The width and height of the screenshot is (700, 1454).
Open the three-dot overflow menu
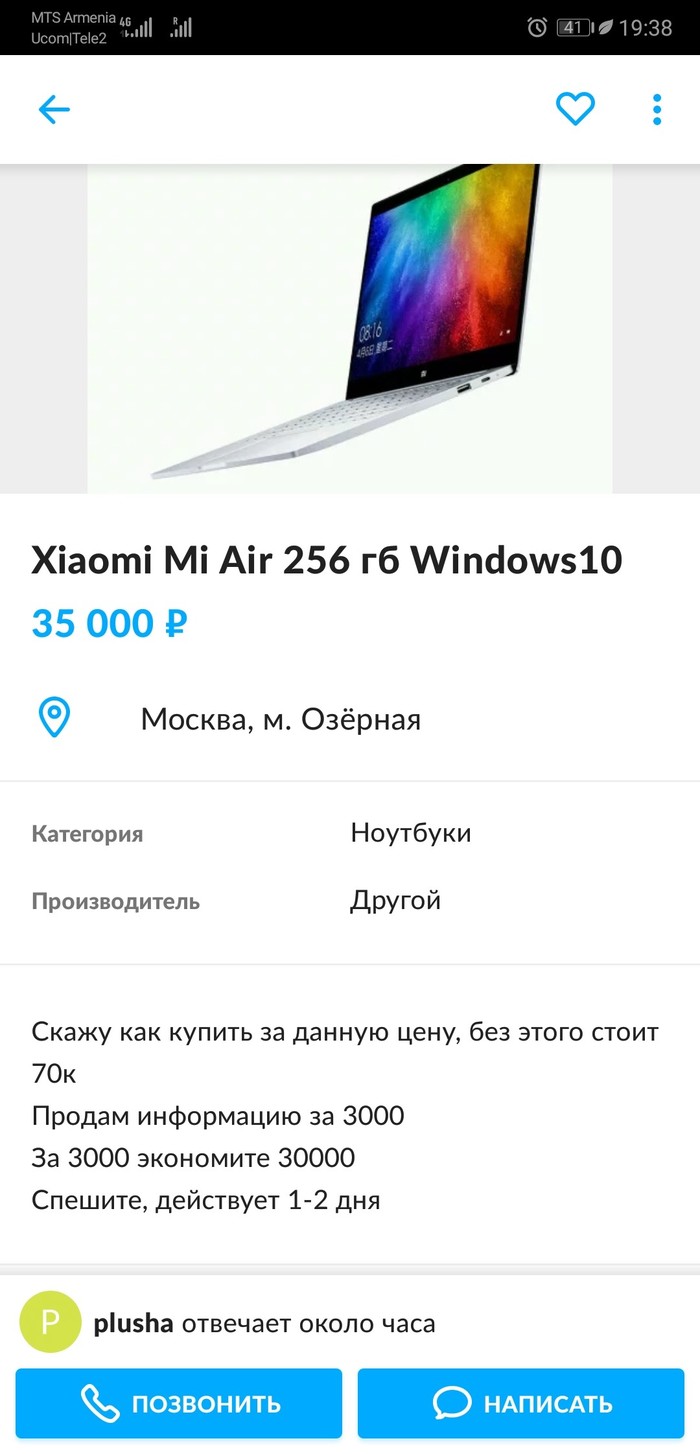coord(657,109)
